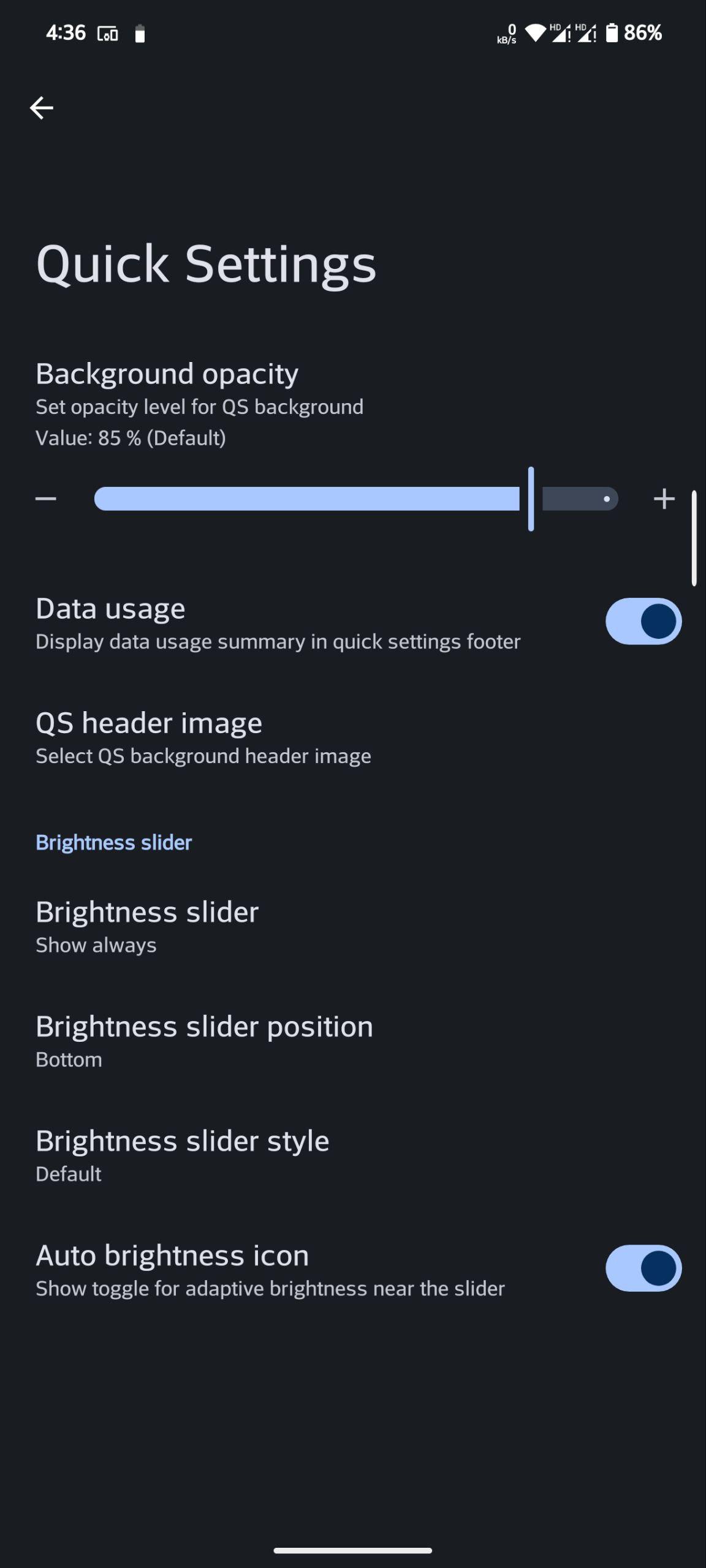
Task: Tap the background opacity slider track
Action: click(x=356, y=499)
